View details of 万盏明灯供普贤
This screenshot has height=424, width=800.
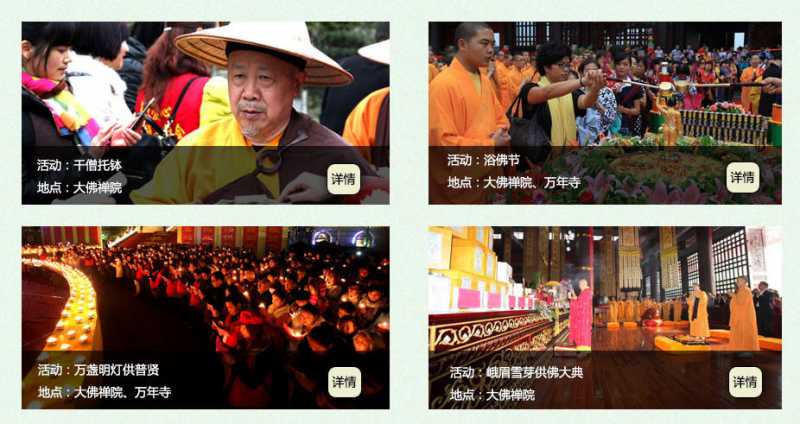343,382
